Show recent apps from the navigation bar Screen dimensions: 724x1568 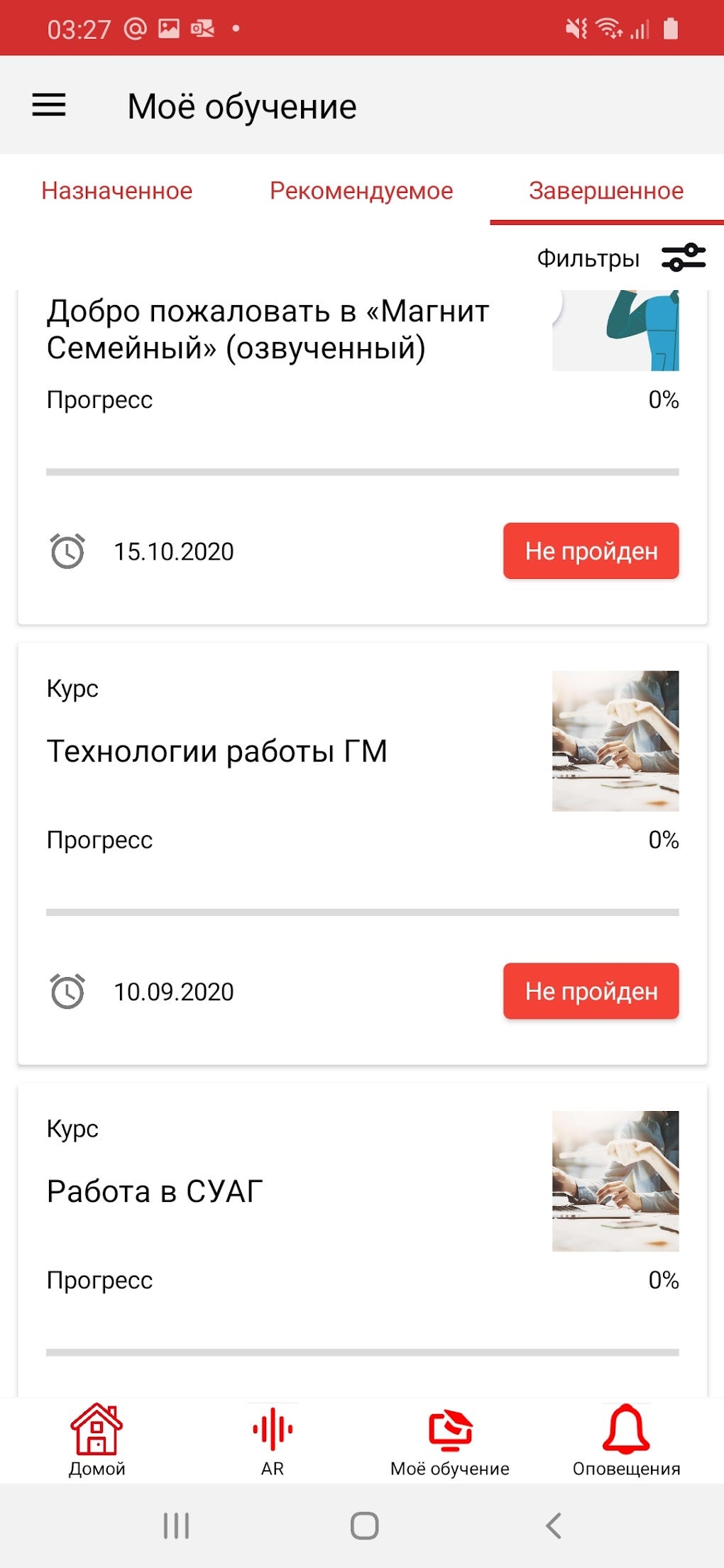[176, 1525]
